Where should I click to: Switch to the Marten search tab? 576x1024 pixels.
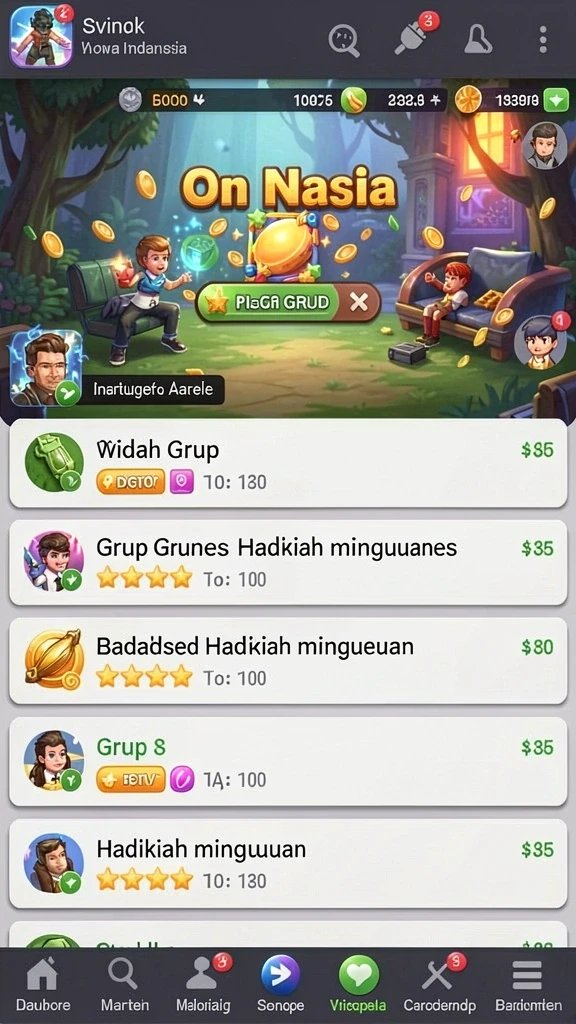click(x=124, y=985)
